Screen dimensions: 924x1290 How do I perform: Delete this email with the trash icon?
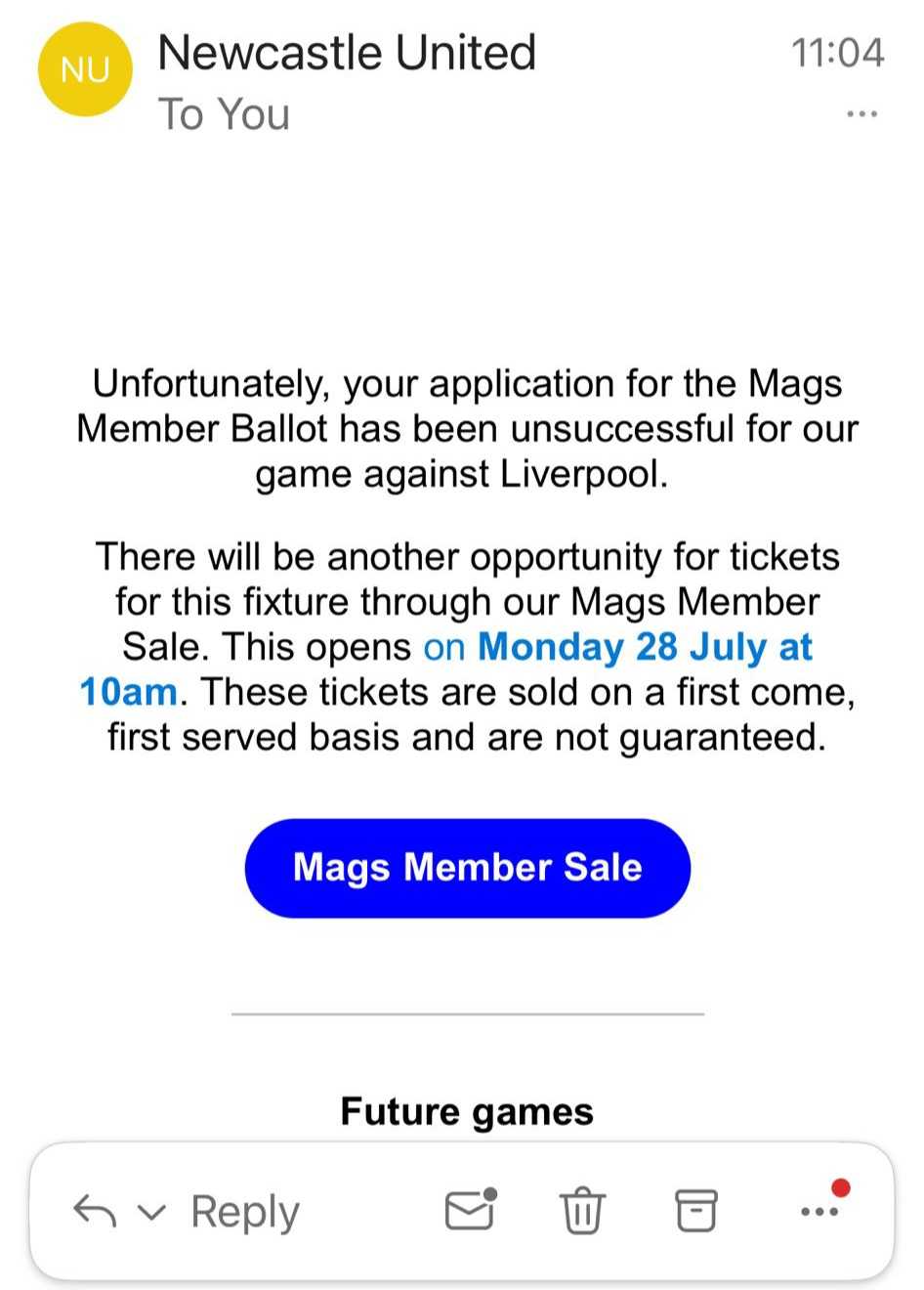pos(582,1211)
